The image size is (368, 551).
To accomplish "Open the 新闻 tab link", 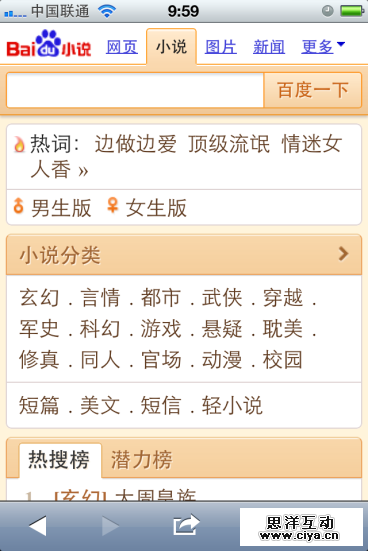I will point(269,47).
